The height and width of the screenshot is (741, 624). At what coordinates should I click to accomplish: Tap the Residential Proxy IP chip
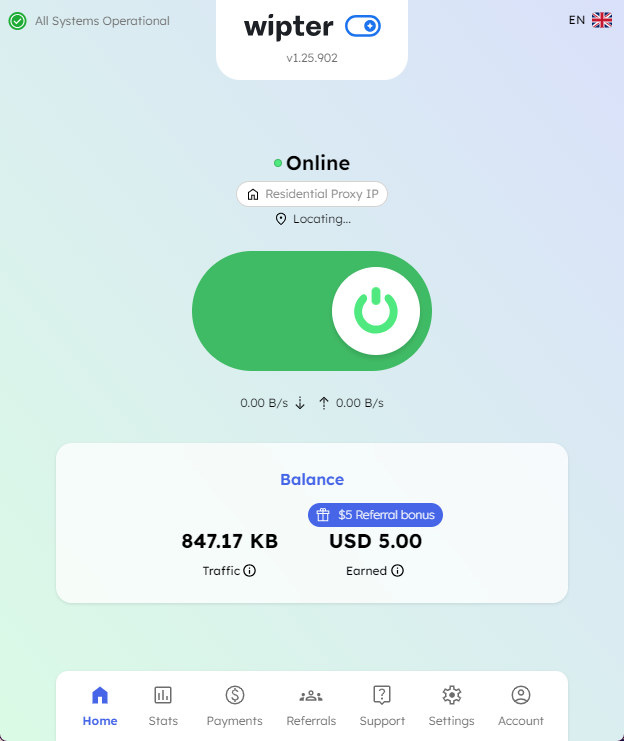point(312,194)
